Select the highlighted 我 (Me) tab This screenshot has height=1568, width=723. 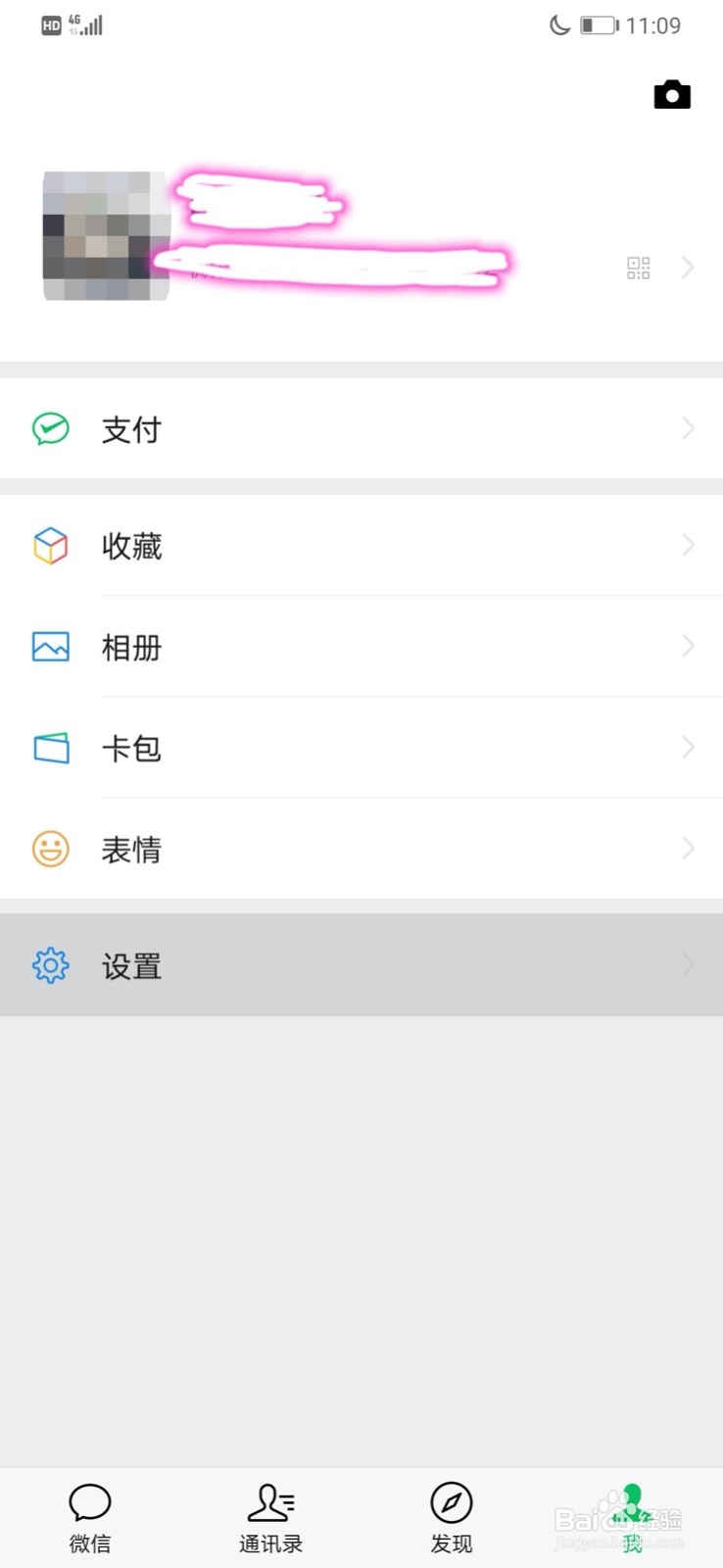[x=630, y=1514]
